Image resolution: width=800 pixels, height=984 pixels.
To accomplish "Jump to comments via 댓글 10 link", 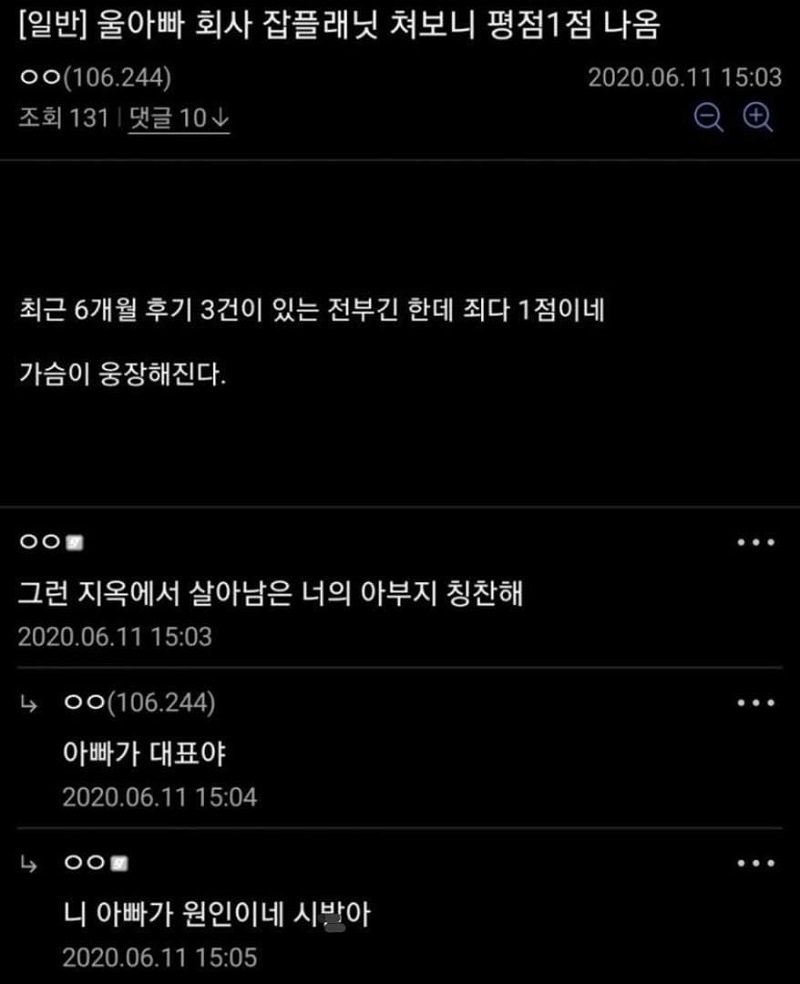I will (180, 118).
